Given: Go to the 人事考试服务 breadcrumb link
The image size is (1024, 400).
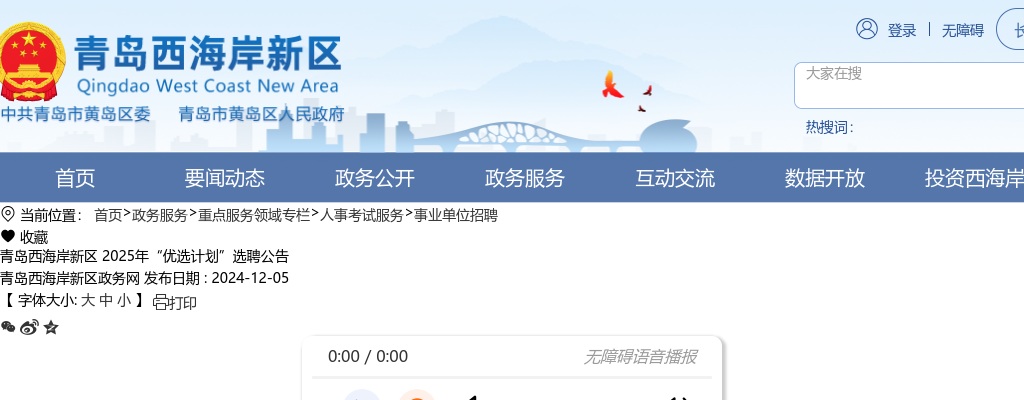Looking at the screenshot, I should [x=362, y=215].
